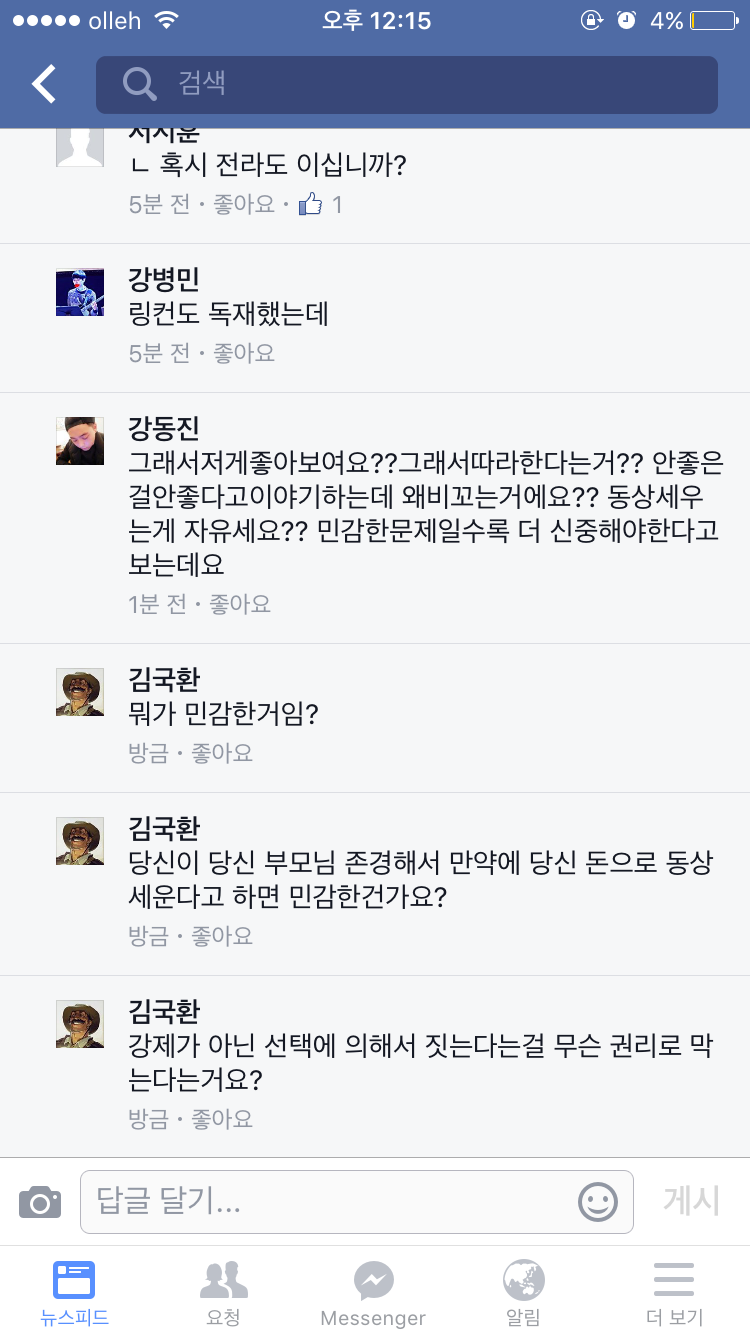This screenshot has width=750, height=1334.
Task: Switch to the Messenger tab
Action: point(374,1291)
